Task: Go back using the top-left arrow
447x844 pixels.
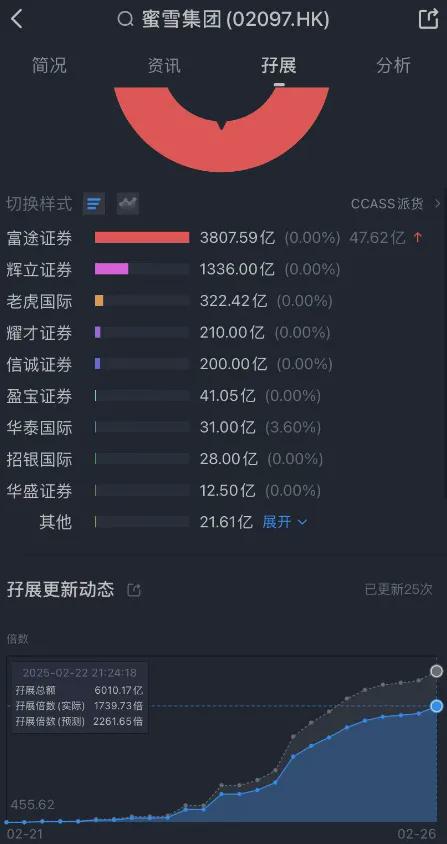Action: [17, 20]
